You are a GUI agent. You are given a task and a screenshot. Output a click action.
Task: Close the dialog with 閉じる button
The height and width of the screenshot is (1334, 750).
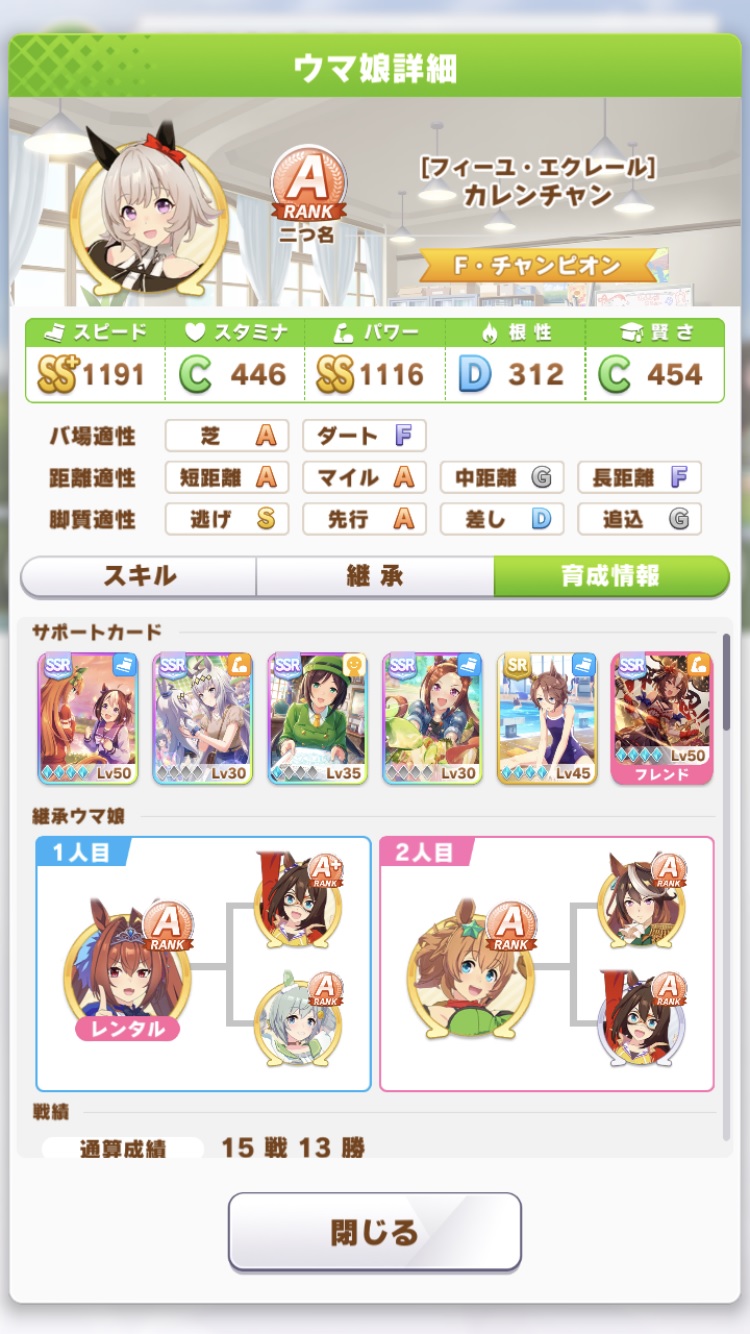375,1232
